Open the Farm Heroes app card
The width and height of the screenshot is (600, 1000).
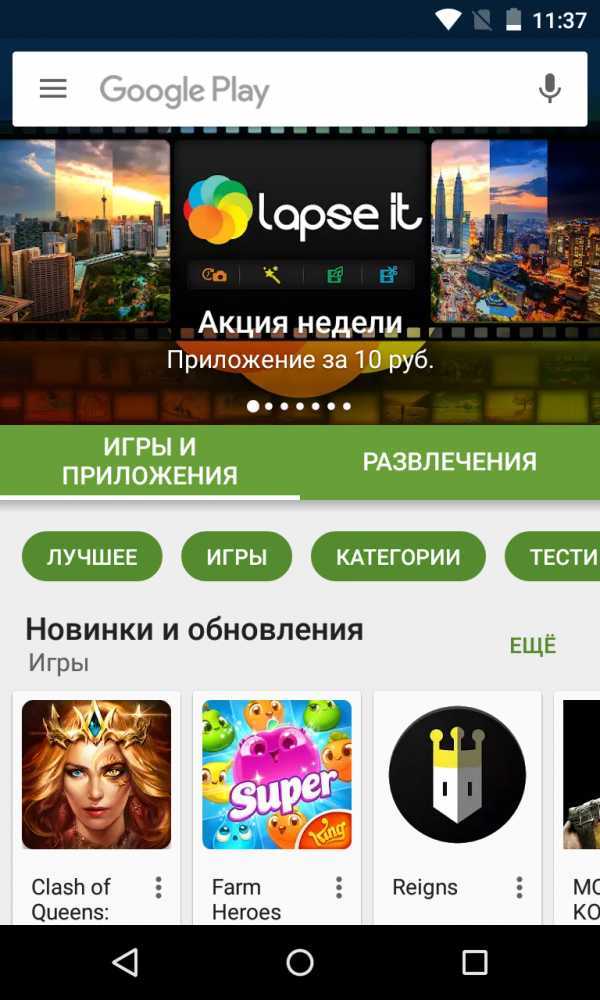tap(276, 775)
